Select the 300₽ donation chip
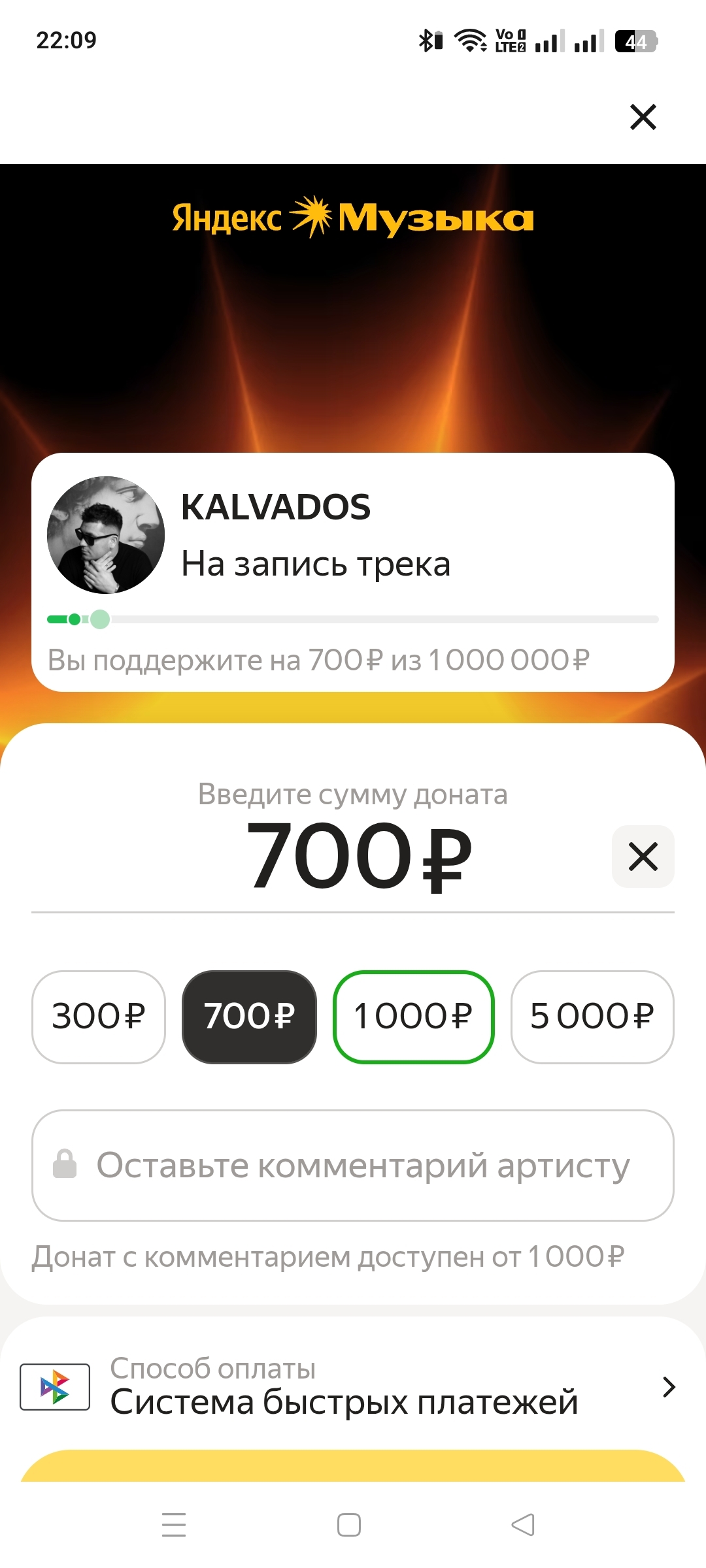This screenshot has width=706, height=1568. (x=99, y=1017)
